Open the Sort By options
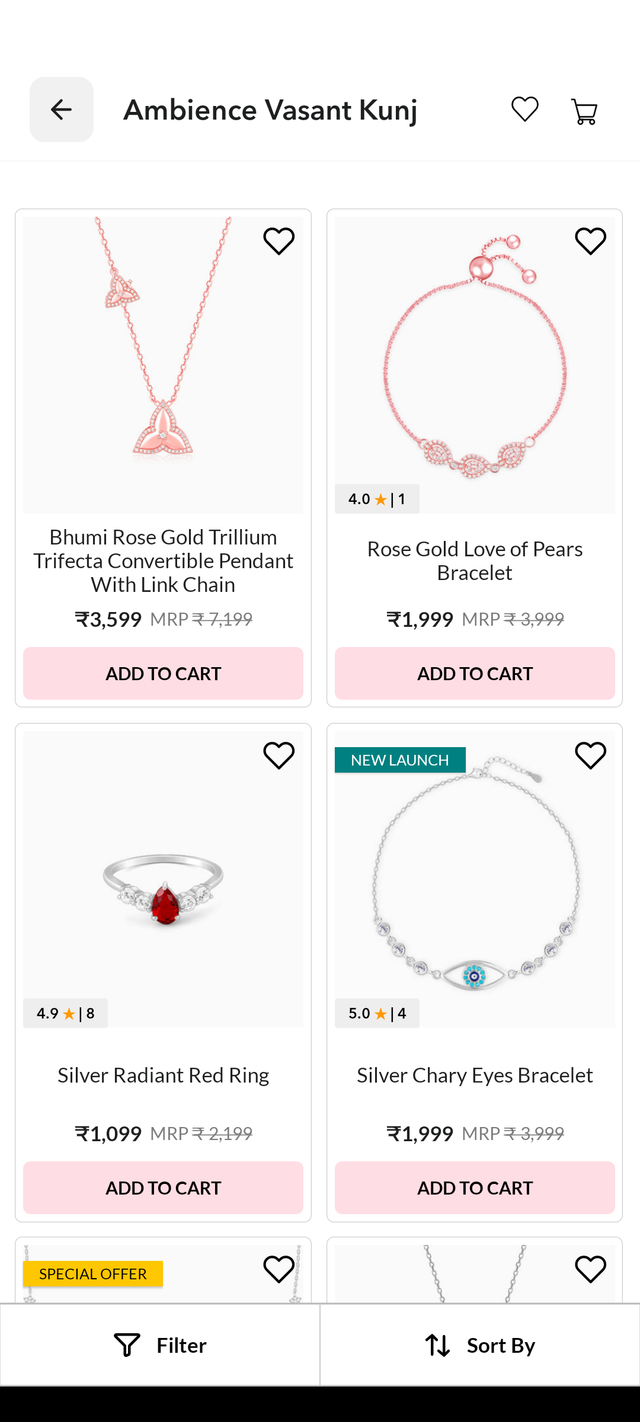 480,1345
